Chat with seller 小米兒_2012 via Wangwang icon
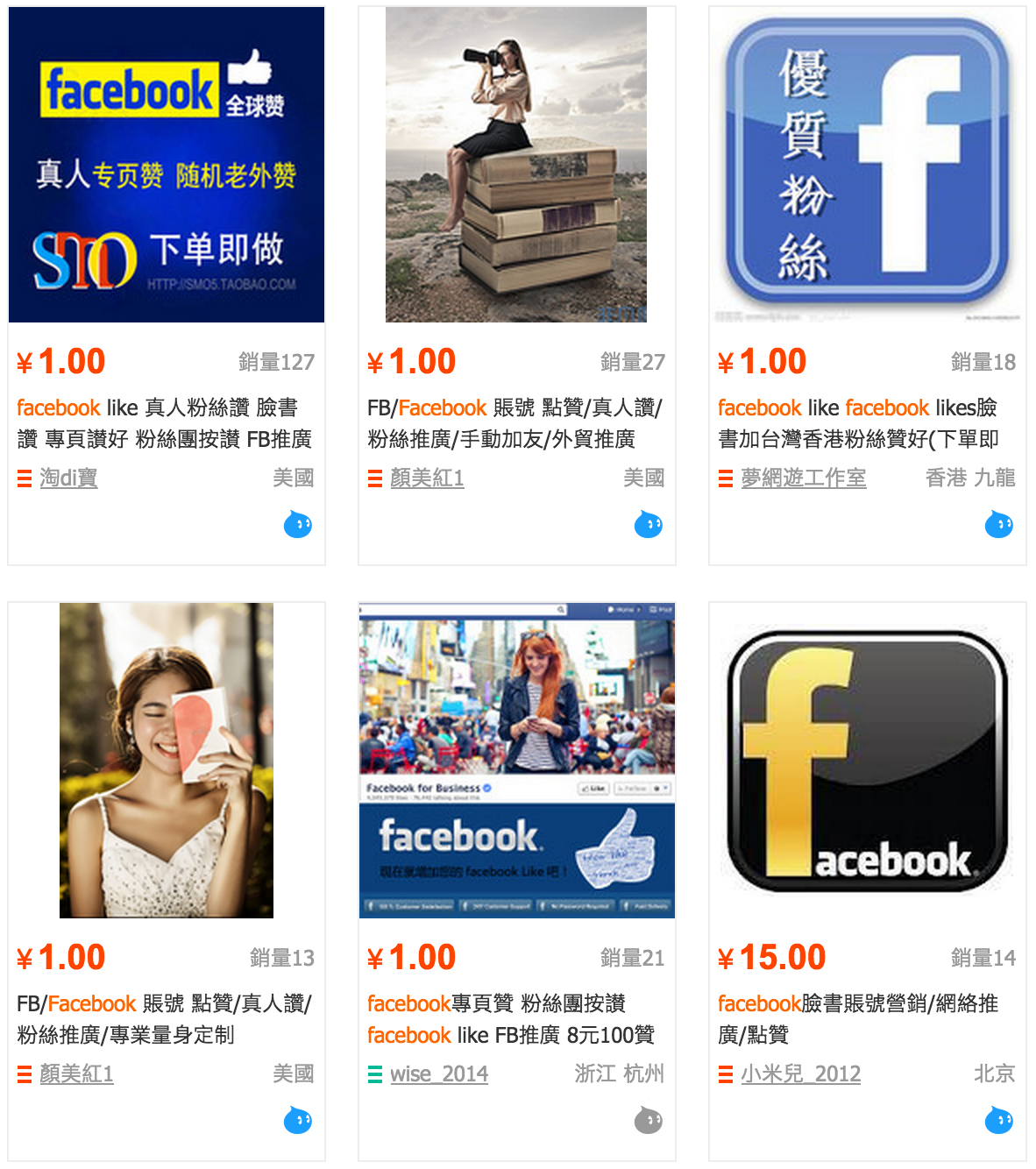Viewport: 1036px width, 1169px height. tap(998, 1120)
